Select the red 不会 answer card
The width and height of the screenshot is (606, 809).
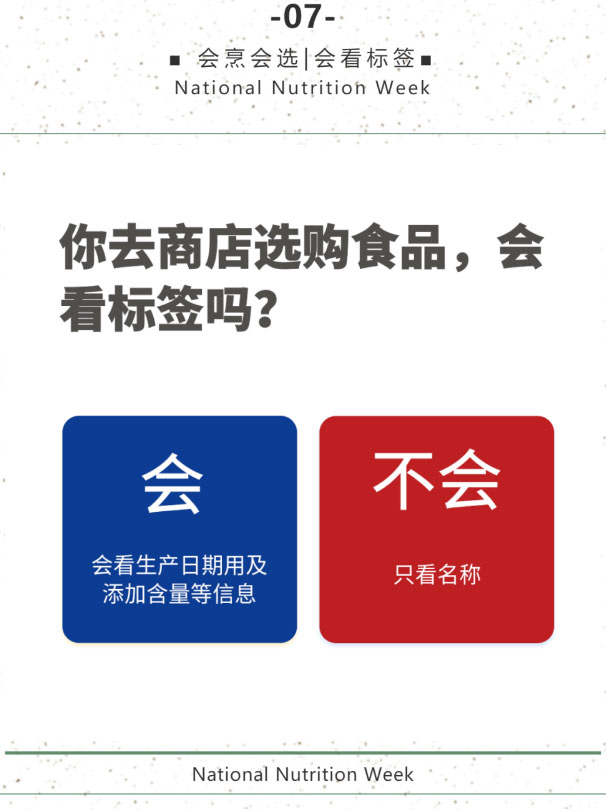(436, 529)
